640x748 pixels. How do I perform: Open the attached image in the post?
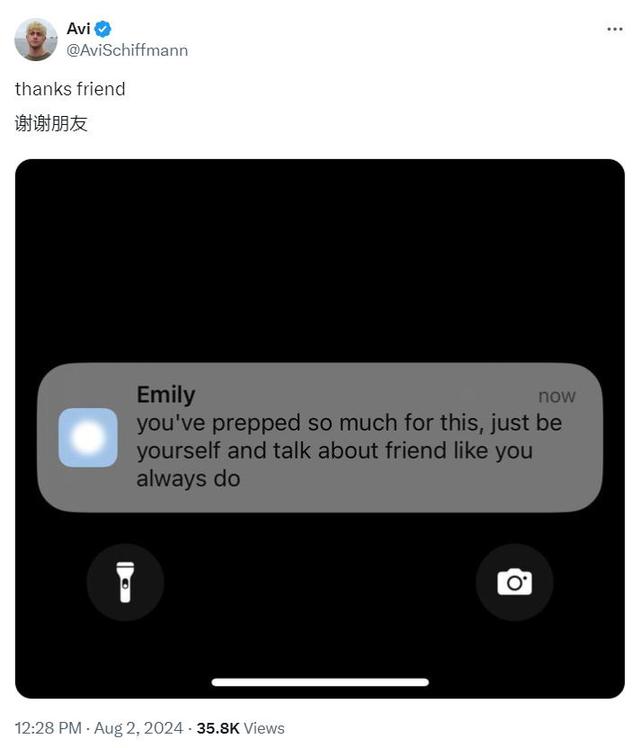[x=320, y=428]
